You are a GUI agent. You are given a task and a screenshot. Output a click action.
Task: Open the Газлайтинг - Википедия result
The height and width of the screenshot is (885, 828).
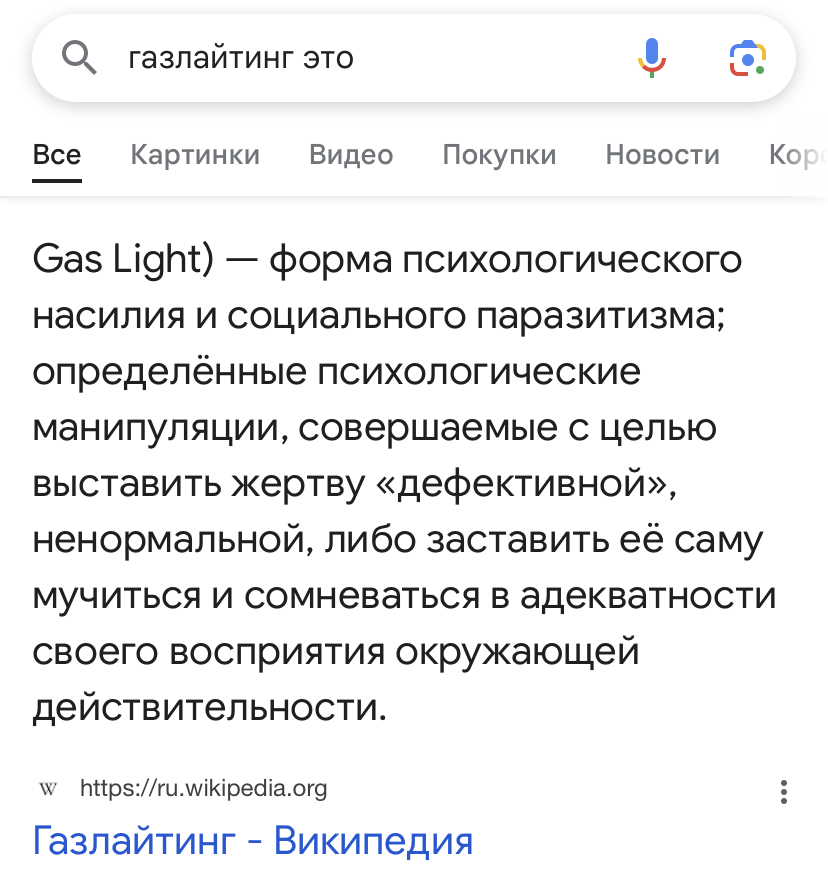click(252, 840)
